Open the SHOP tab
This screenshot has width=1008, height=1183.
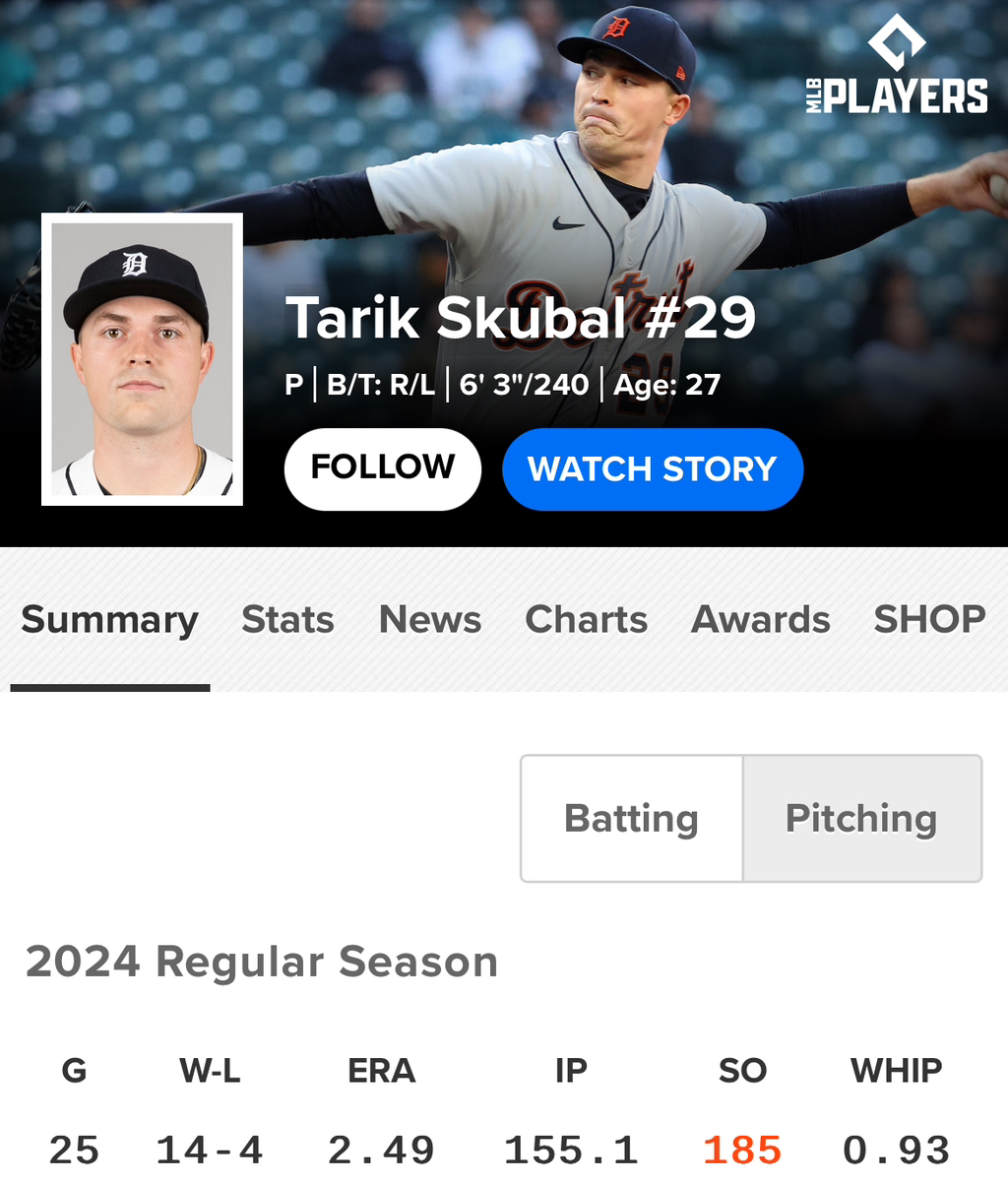[x=929, y=620]
